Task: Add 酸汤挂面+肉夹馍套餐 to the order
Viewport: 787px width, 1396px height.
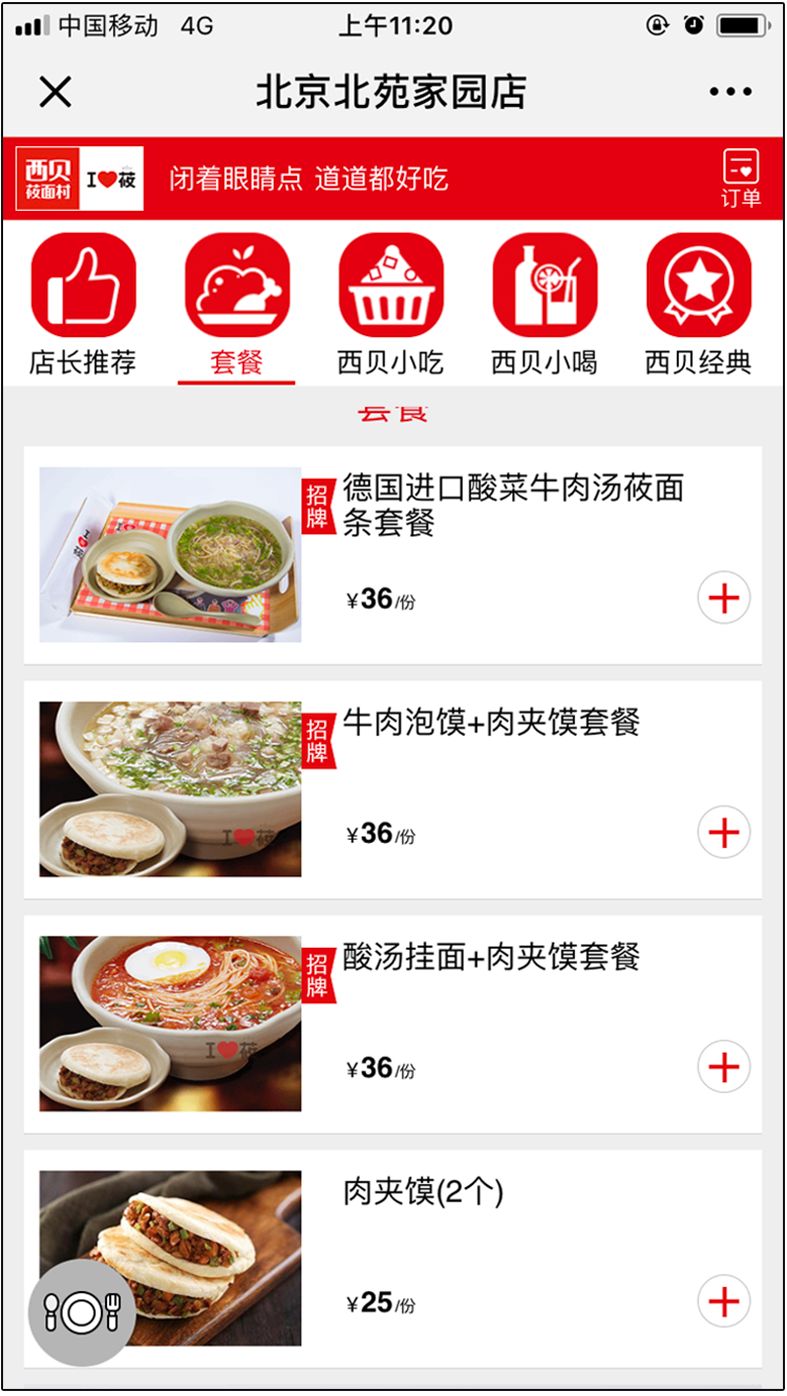Action: pyautogui.click(x=723, y=1067)
